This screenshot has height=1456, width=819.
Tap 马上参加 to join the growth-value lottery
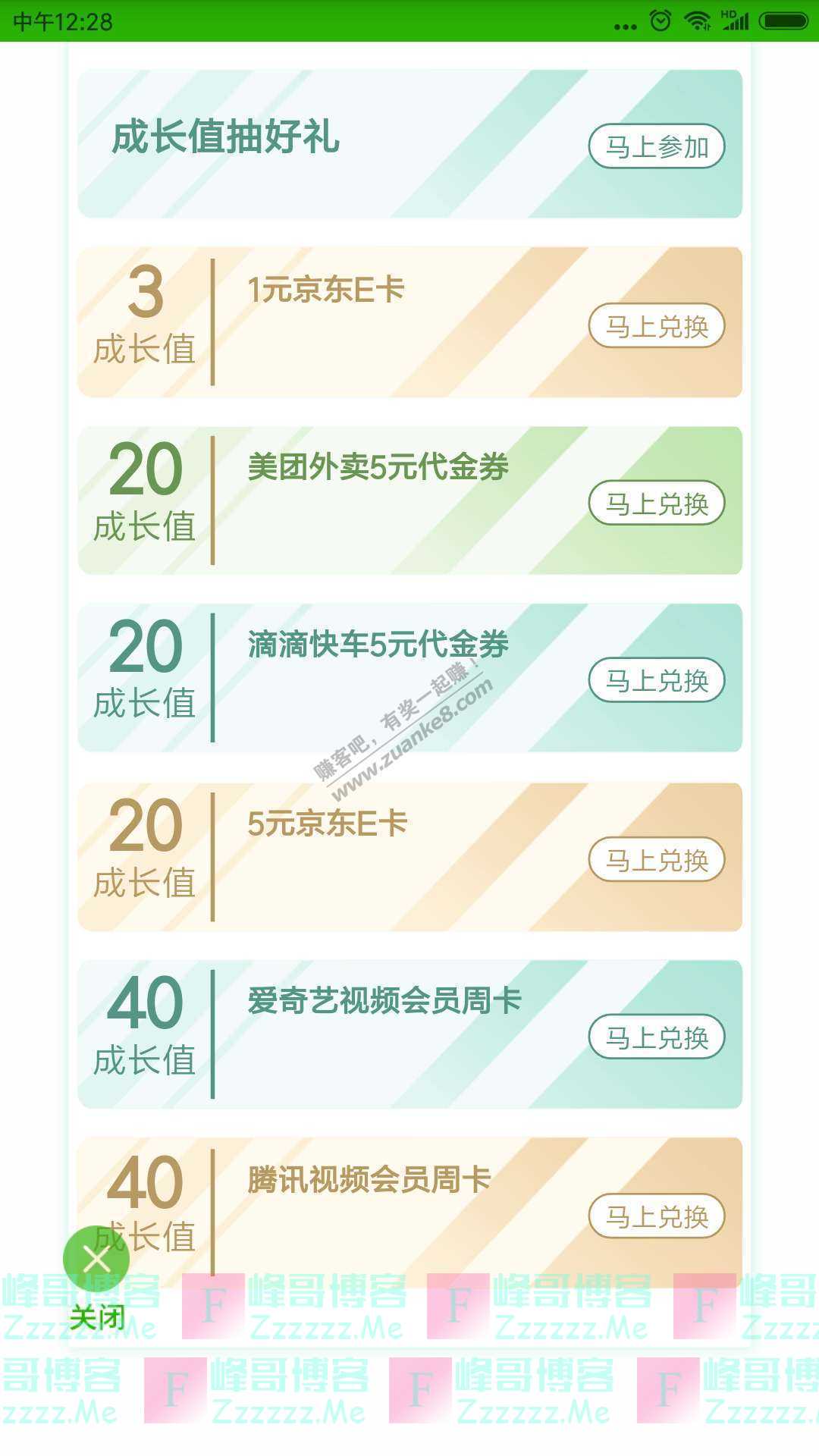pyautogui.click(x=656, y=146)
